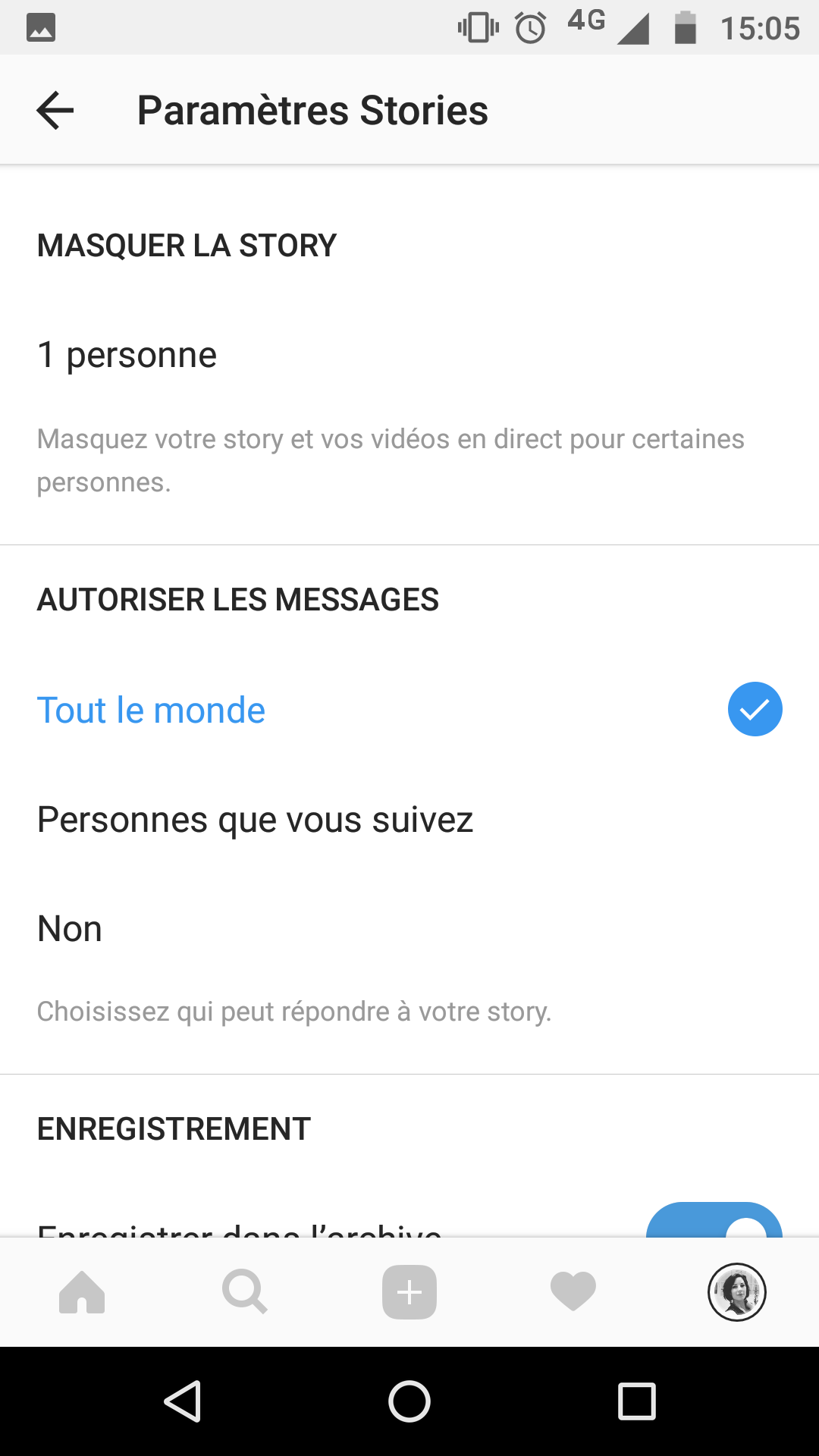Select 'Tout le monde' for messages
Viewport: 819px width, 1456px height.
coord(409,710)
